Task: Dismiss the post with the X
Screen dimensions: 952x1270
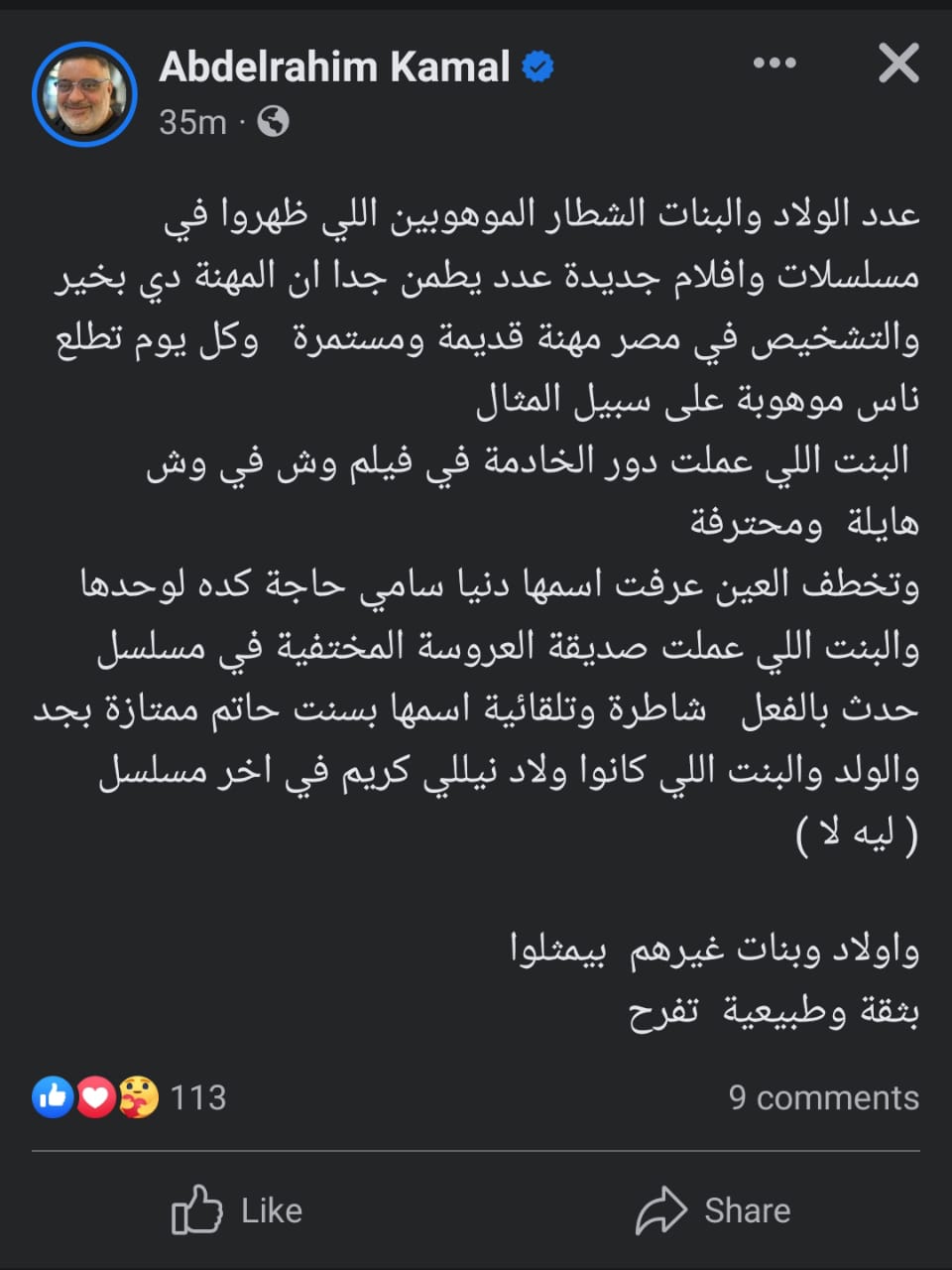Action: coord(898,63)
